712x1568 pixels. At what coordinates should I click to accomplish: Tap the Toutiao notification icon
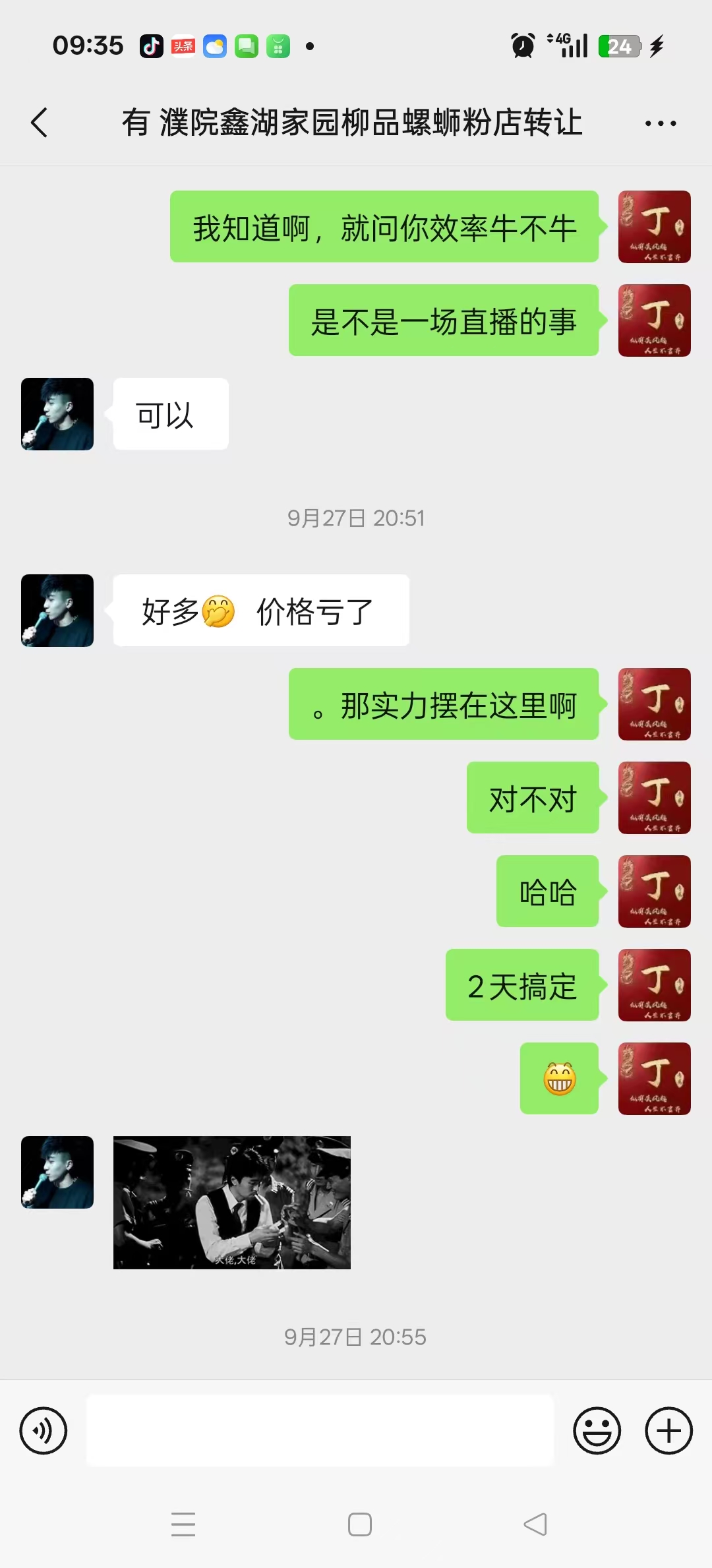coord(183,46)
